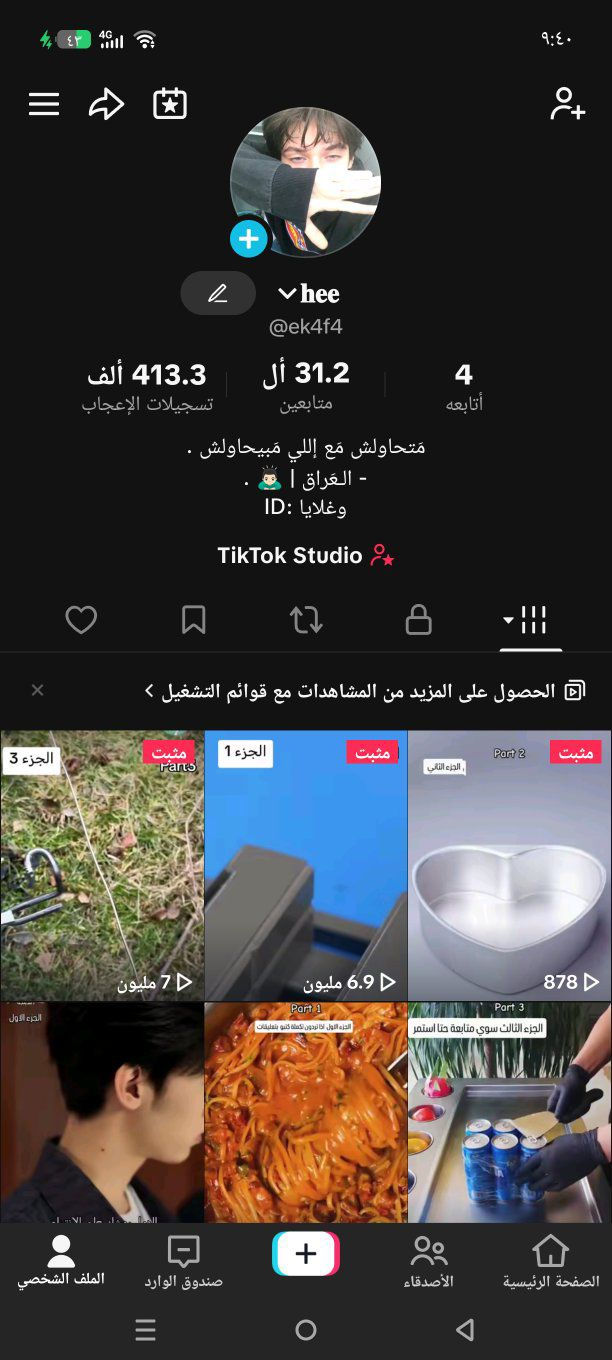Image resolution: width=612 pixels, height=1360 pixels.
Task: Open the pinned video with 878 views
Action: point(509,866)
